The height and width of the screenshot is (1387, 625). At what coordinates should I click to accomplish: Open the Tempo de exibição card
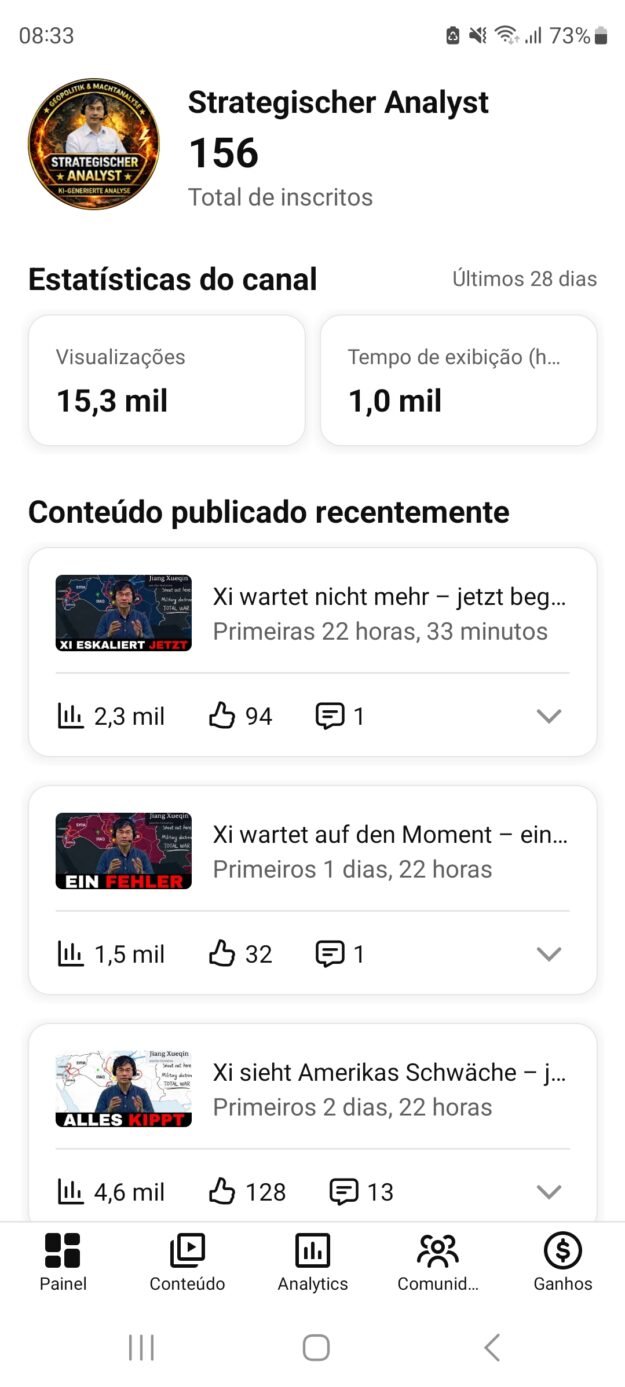pyautogui.click(x=458, y=380)
